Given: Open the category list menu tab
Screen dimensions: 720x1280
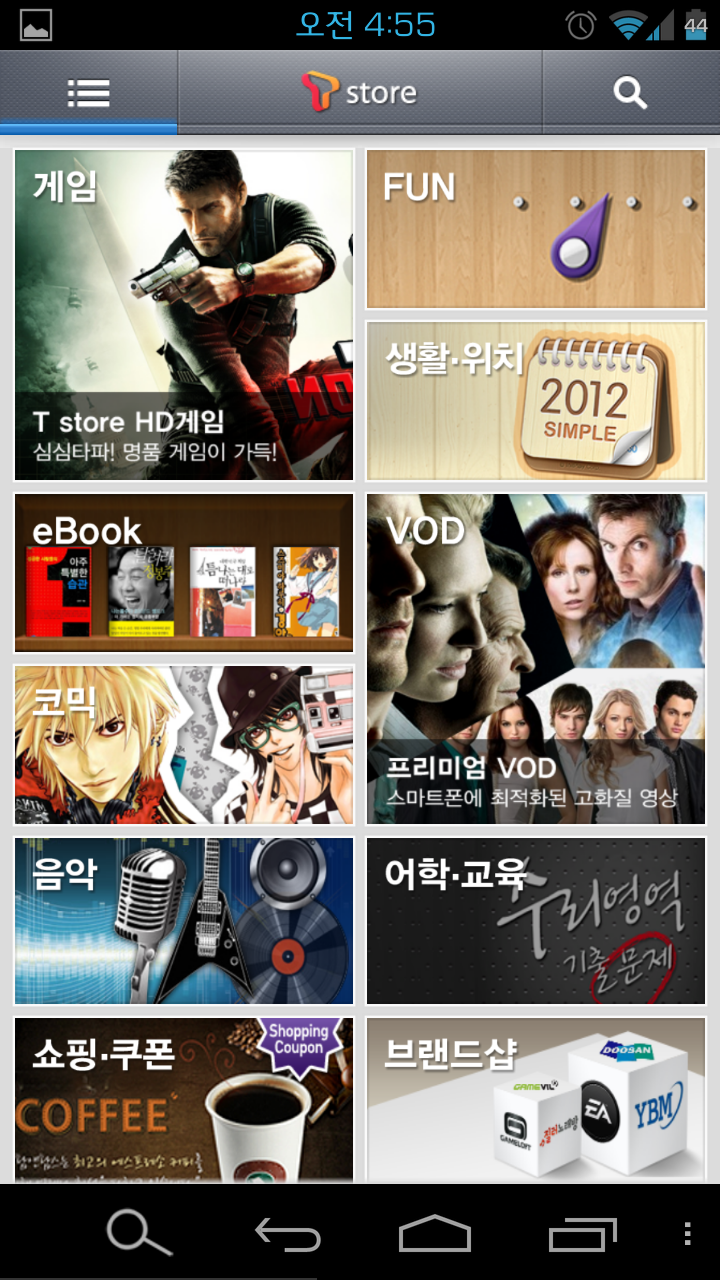Looking at the screenshot, I should (89, 92).
